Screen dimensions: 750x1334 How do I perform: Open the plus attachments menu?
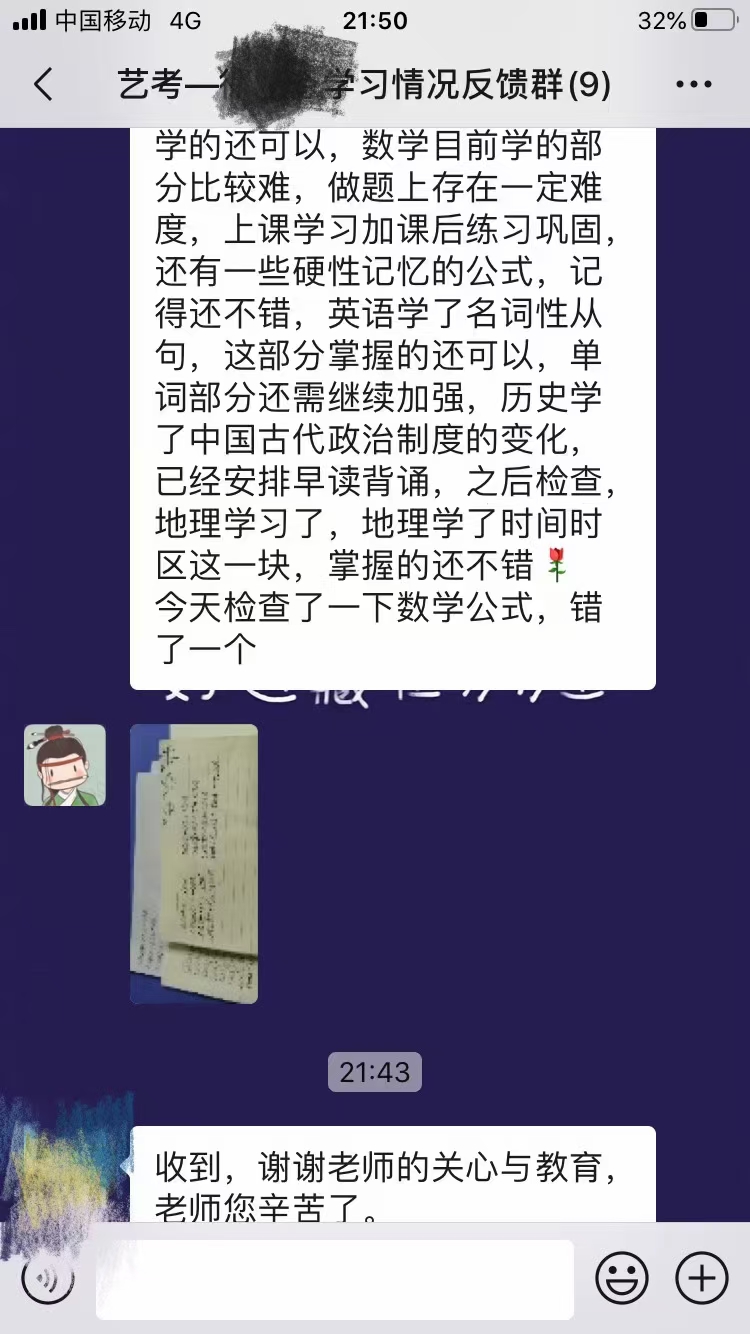(702, 1278)
